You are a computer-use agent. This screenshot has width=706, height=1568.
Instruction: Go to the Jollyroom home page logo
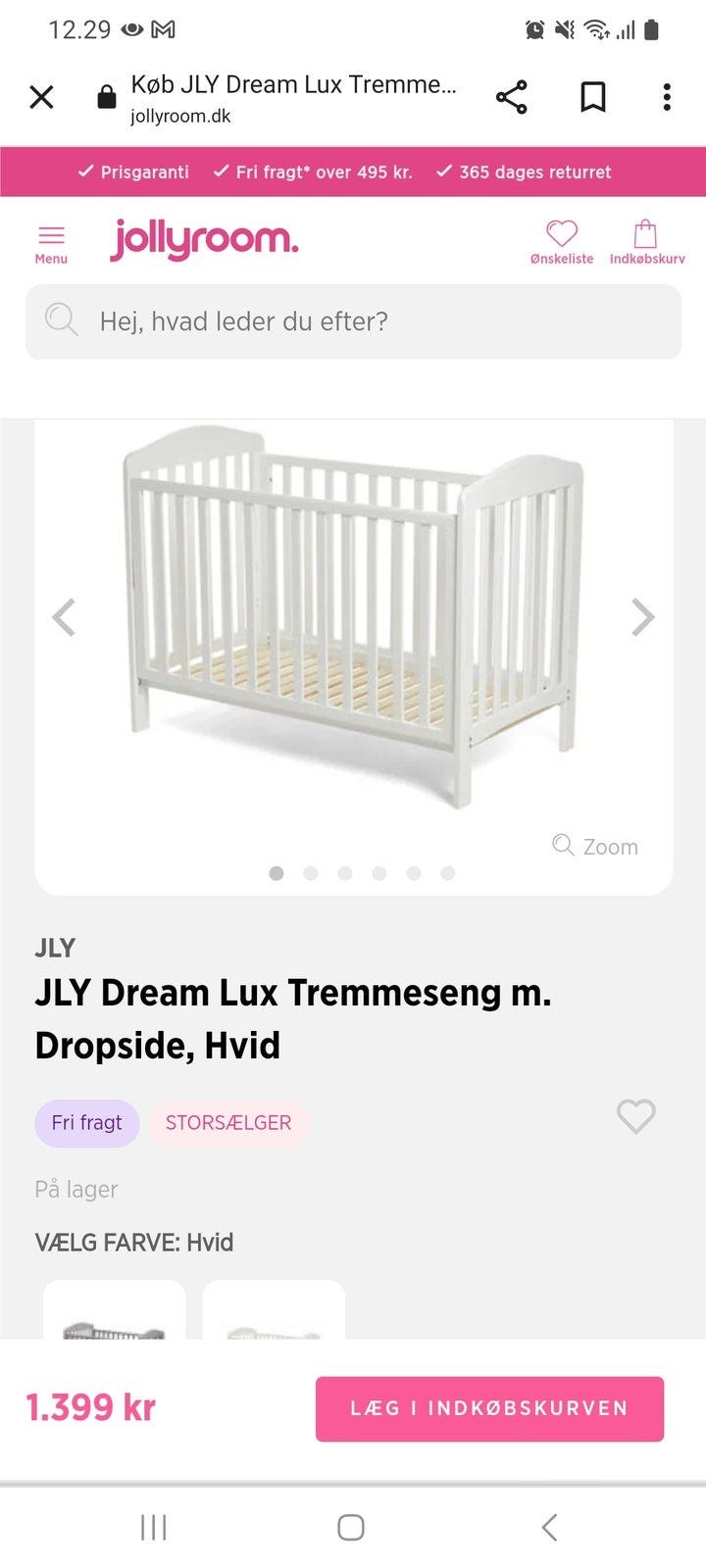point(204,240)
